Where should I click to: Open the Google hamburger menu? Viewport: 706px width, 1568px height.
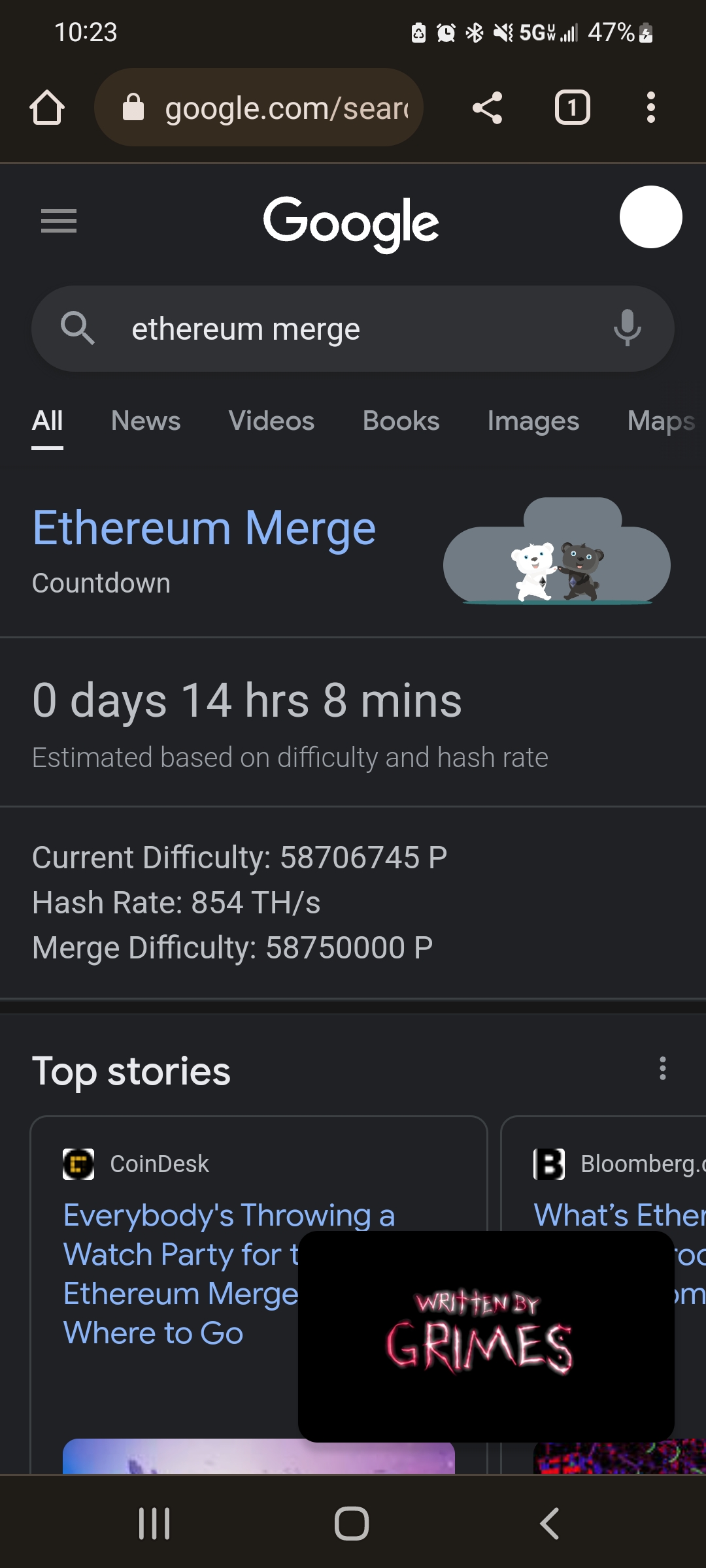pos(59,221)
